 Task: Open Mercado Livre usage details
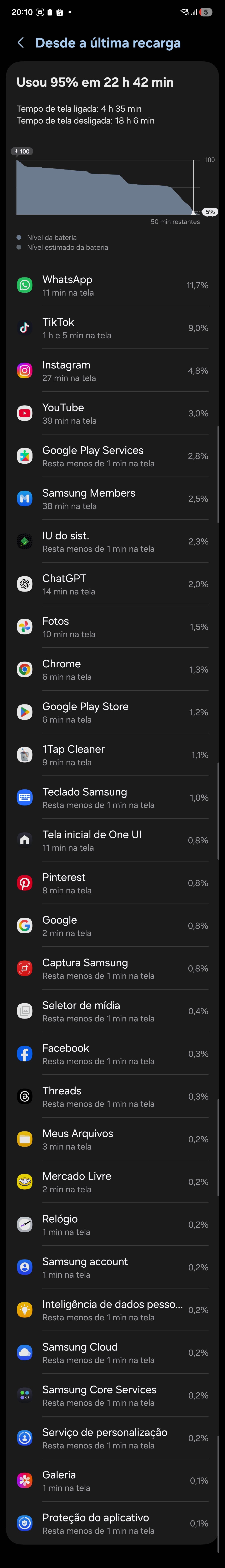[112, 1181]
